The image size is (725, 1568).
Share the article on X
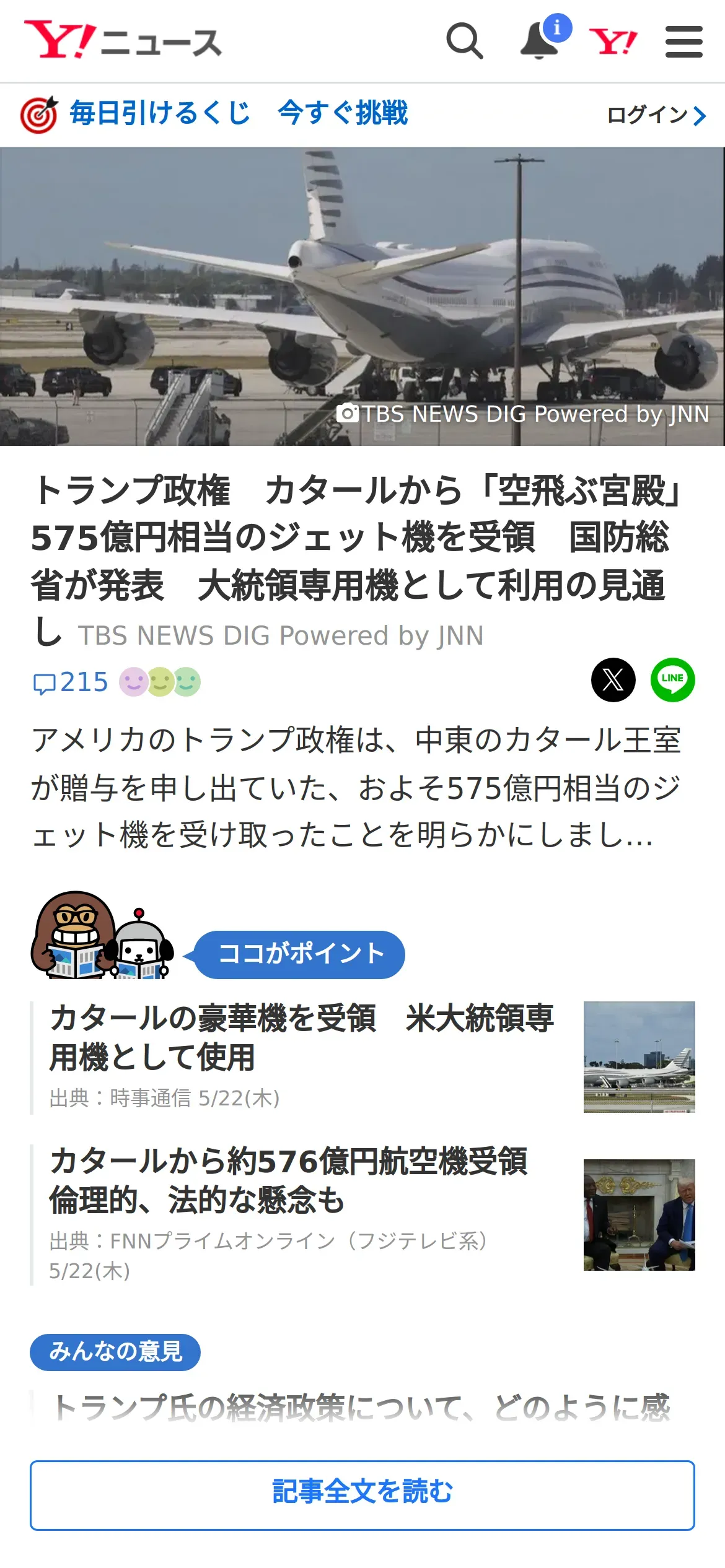point(613,679)
